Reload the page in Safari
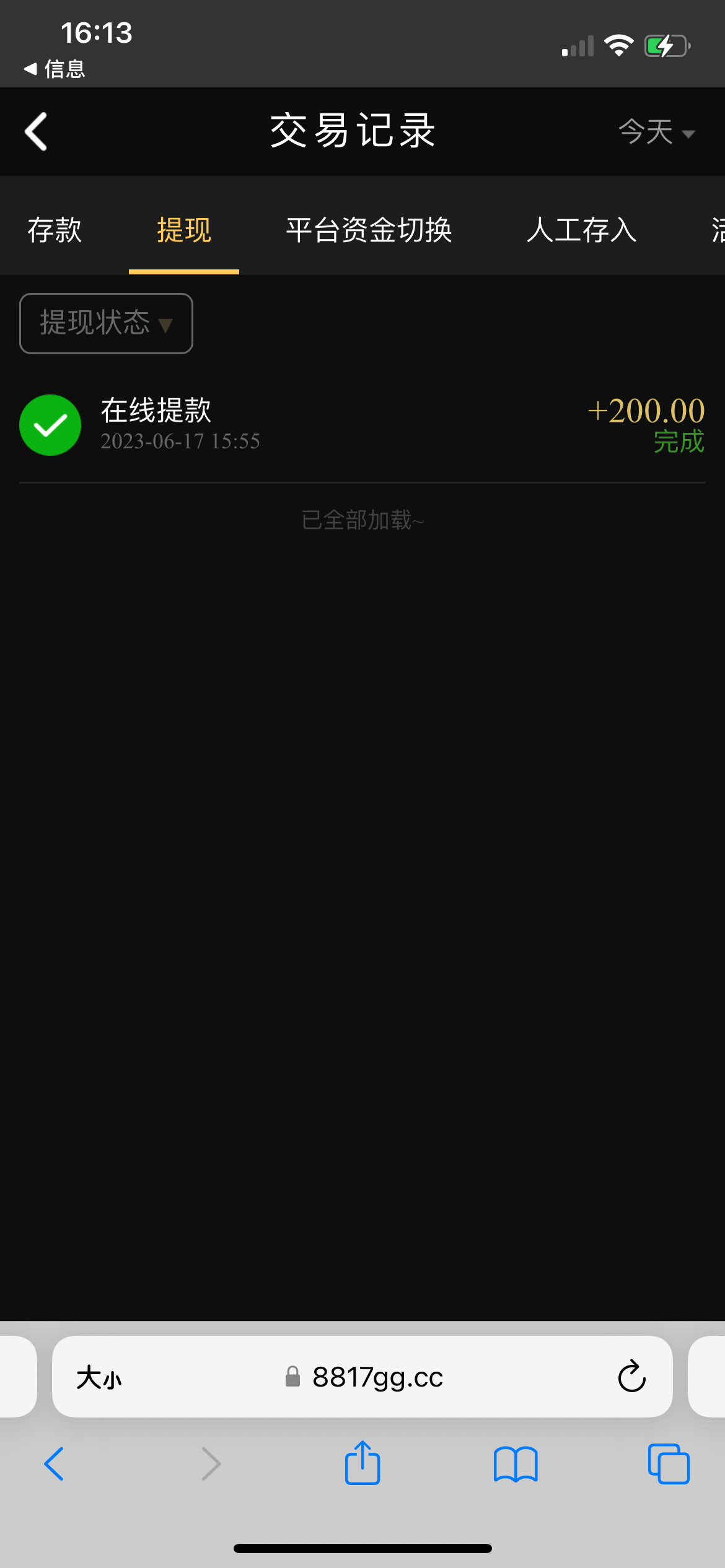This screenshot has height=1568, width=725. 631,1377
